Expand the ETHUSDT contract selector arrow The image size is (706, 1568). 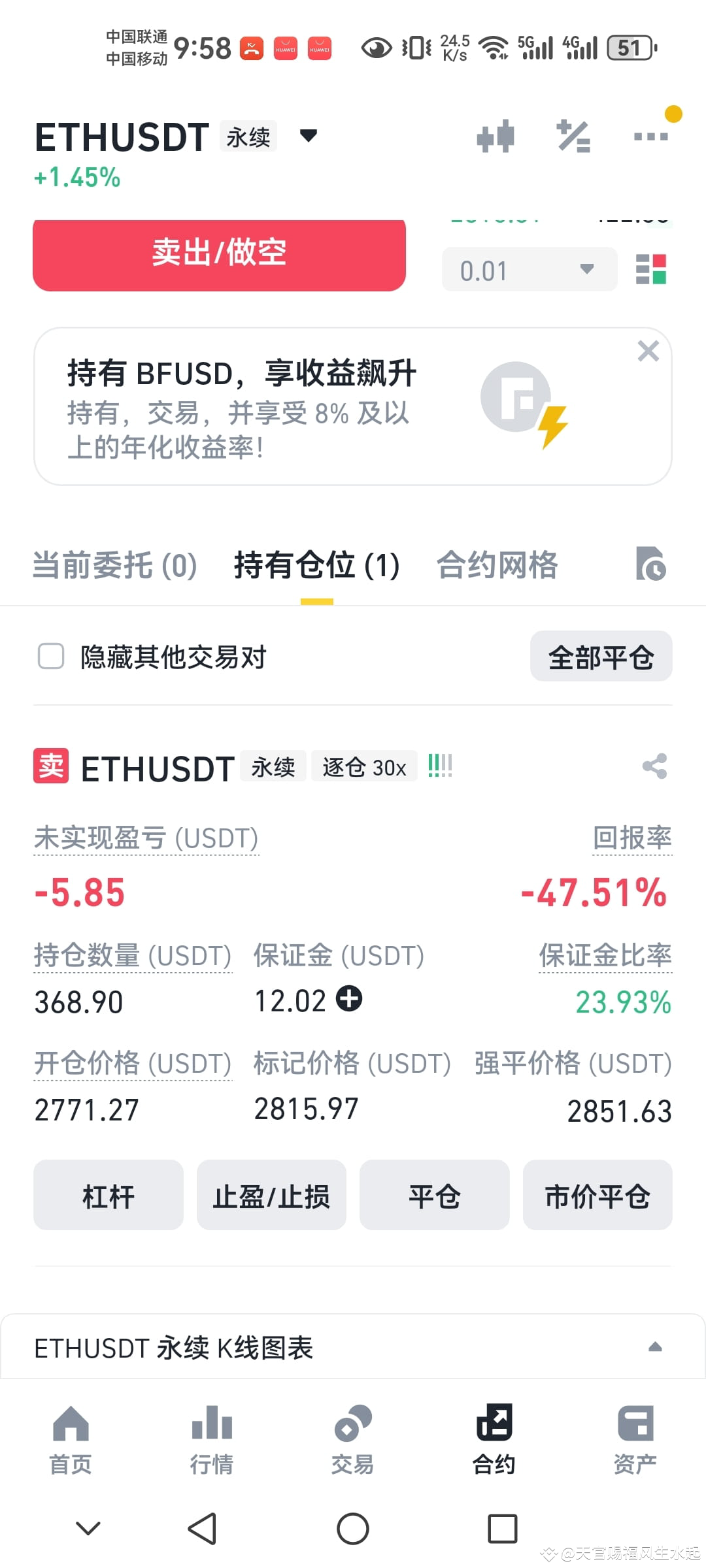tap(309, 135)
